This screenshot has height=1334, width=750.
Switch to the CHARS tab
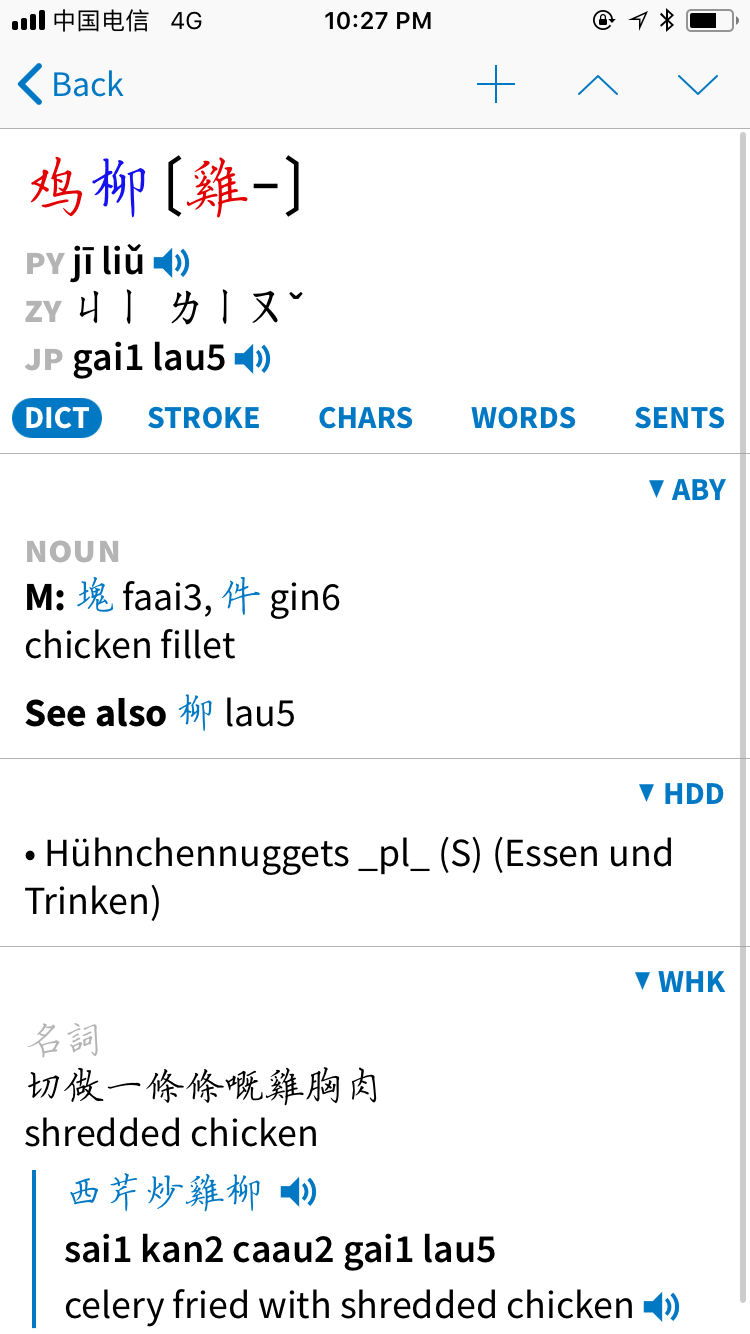click(x=366, y=418)
